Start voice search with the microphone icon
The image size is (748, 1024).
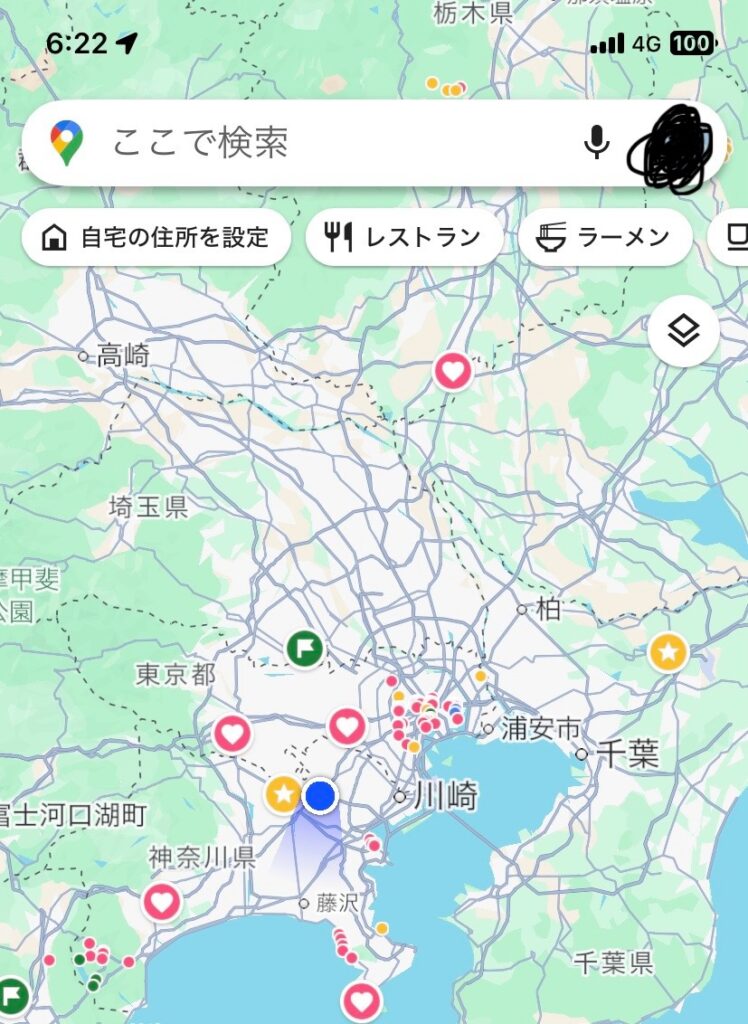596,143
